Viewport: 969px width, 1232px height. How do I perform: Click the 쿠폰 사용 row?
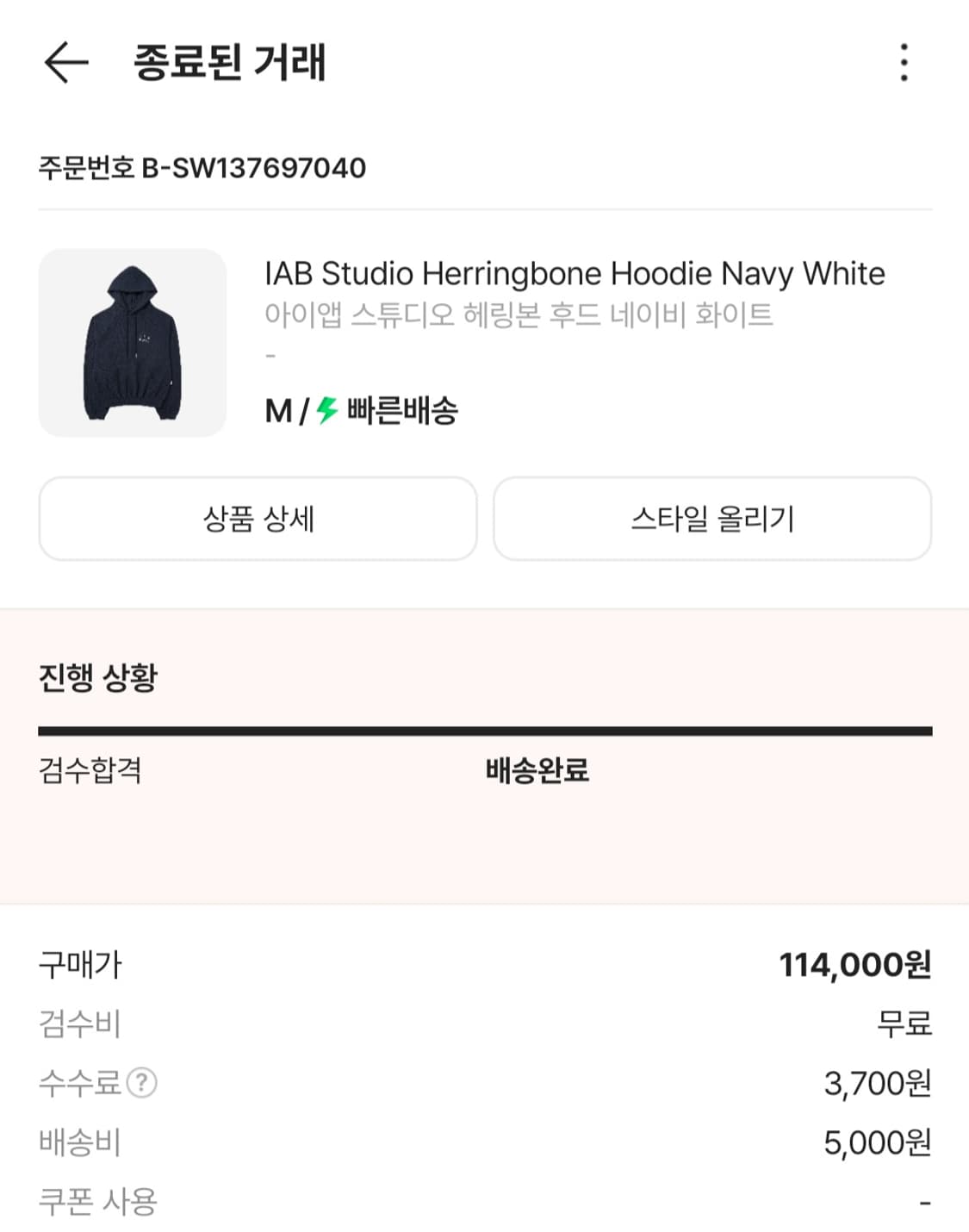(x=484, y=1202)
